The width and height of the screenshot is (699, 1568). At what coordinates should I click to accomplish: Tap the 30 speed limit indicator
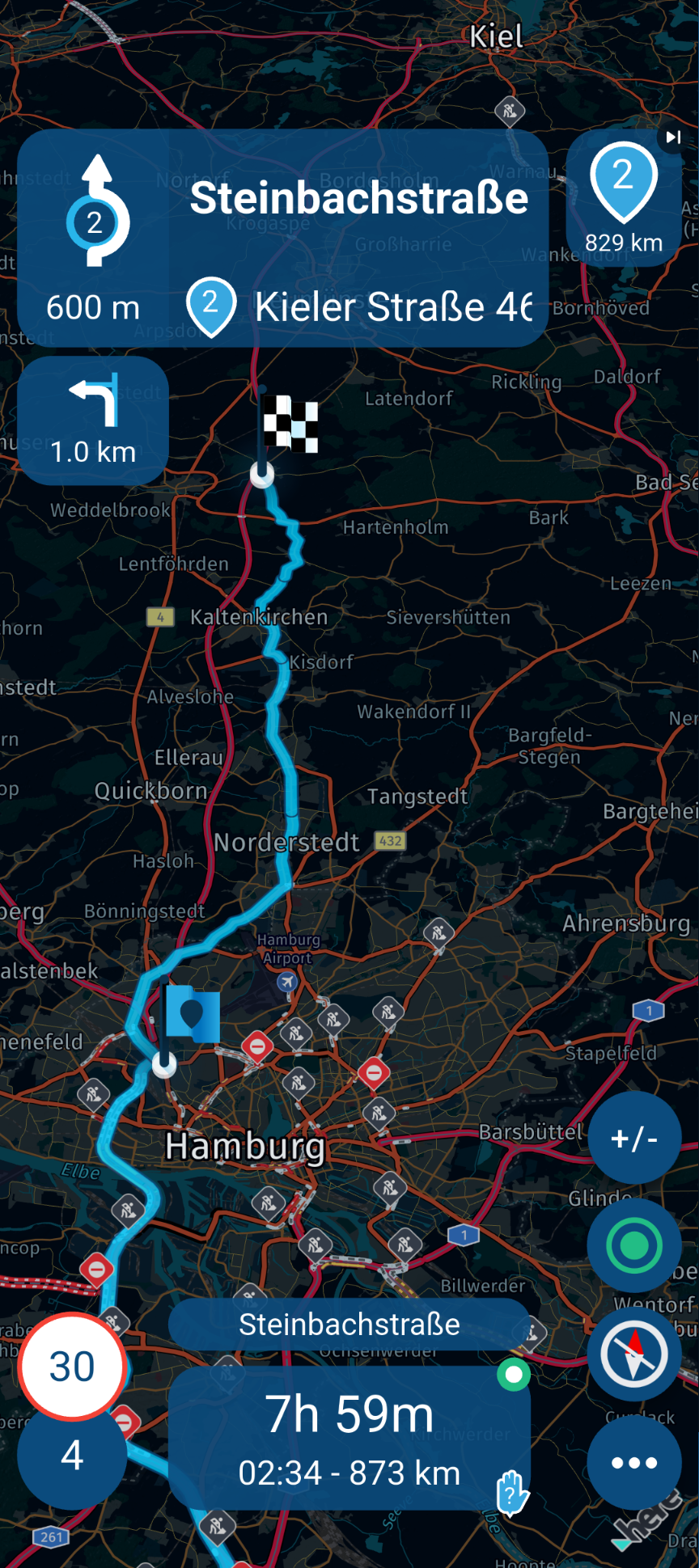[x=71, y=1365]
